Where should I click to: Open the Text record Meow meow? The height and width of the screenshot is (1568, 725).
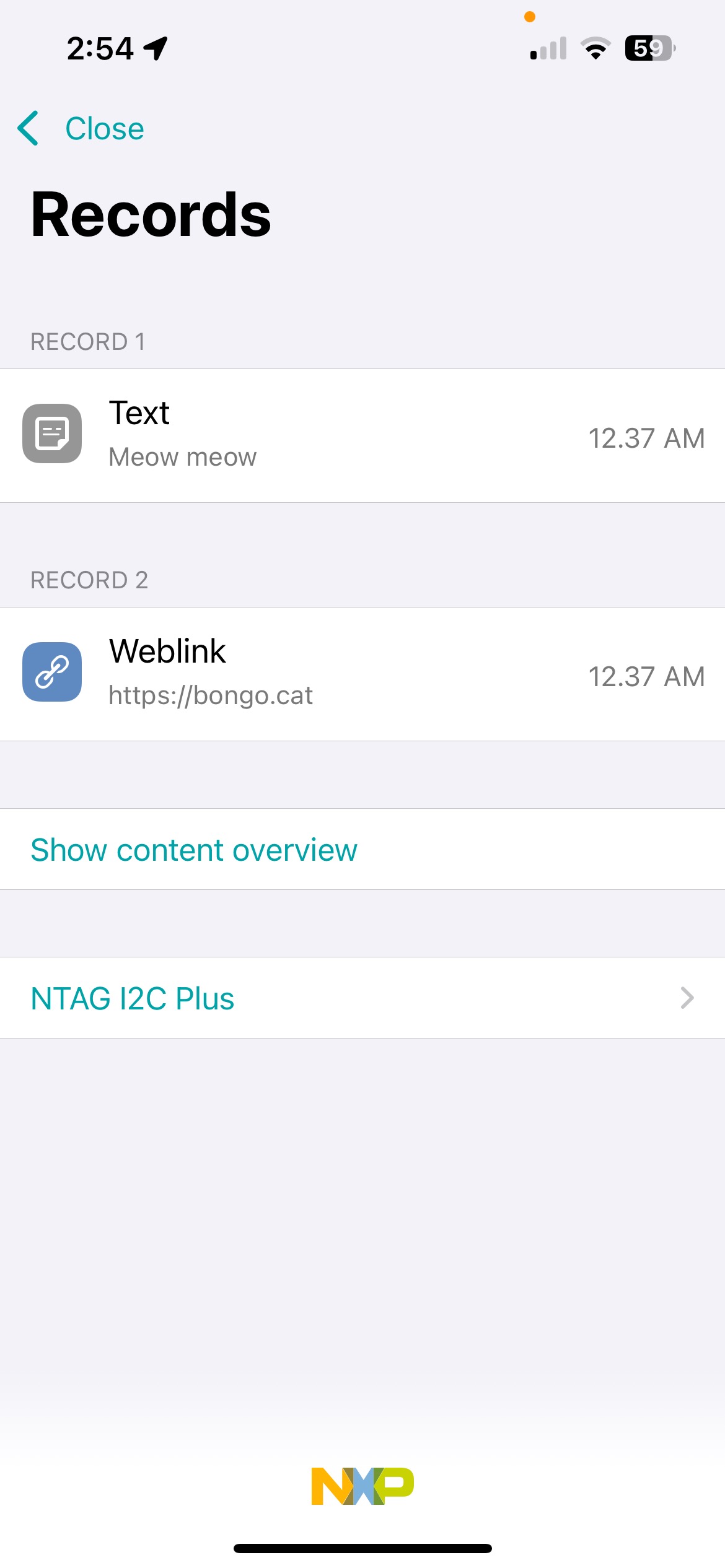click(362, 435)
